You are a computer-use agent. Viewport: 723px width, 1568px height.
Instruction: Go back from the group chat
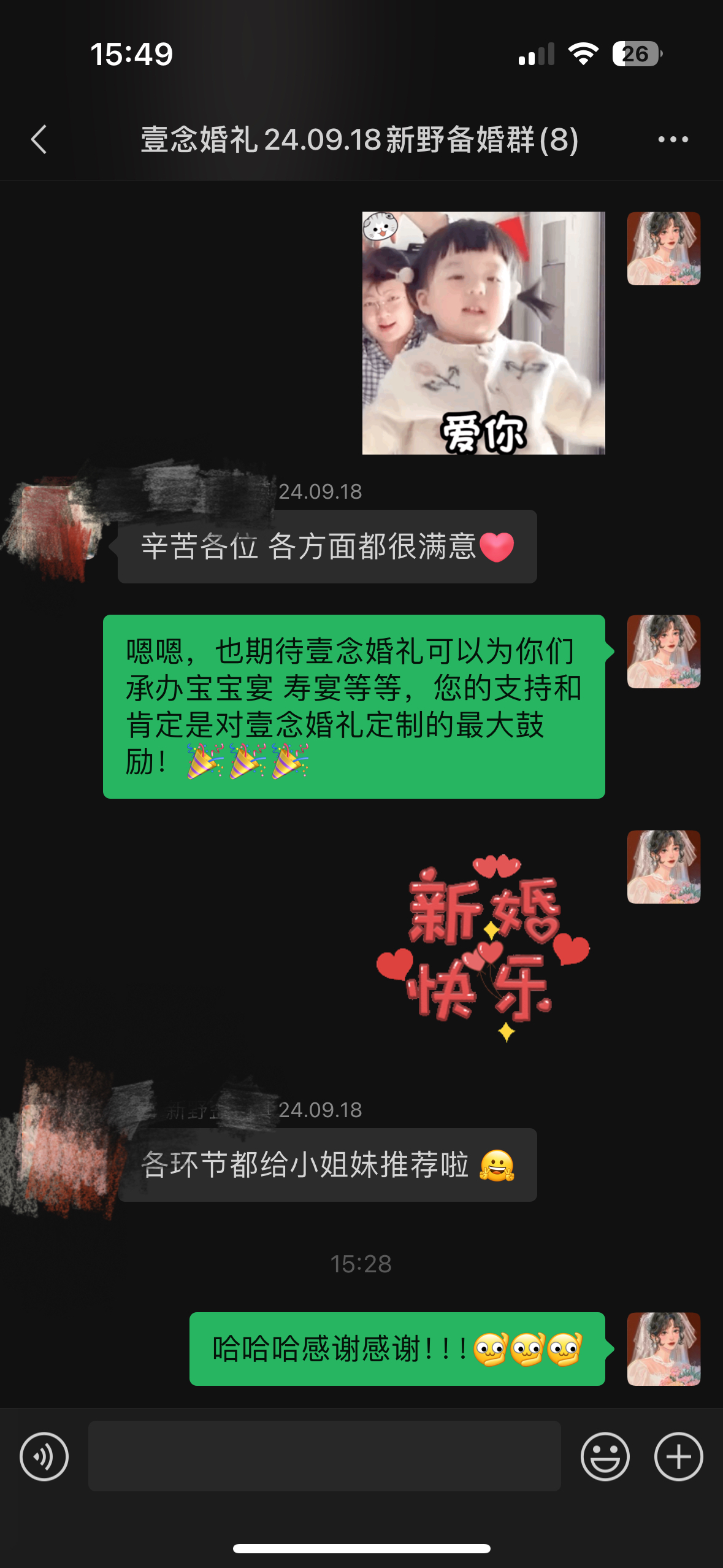39,139
